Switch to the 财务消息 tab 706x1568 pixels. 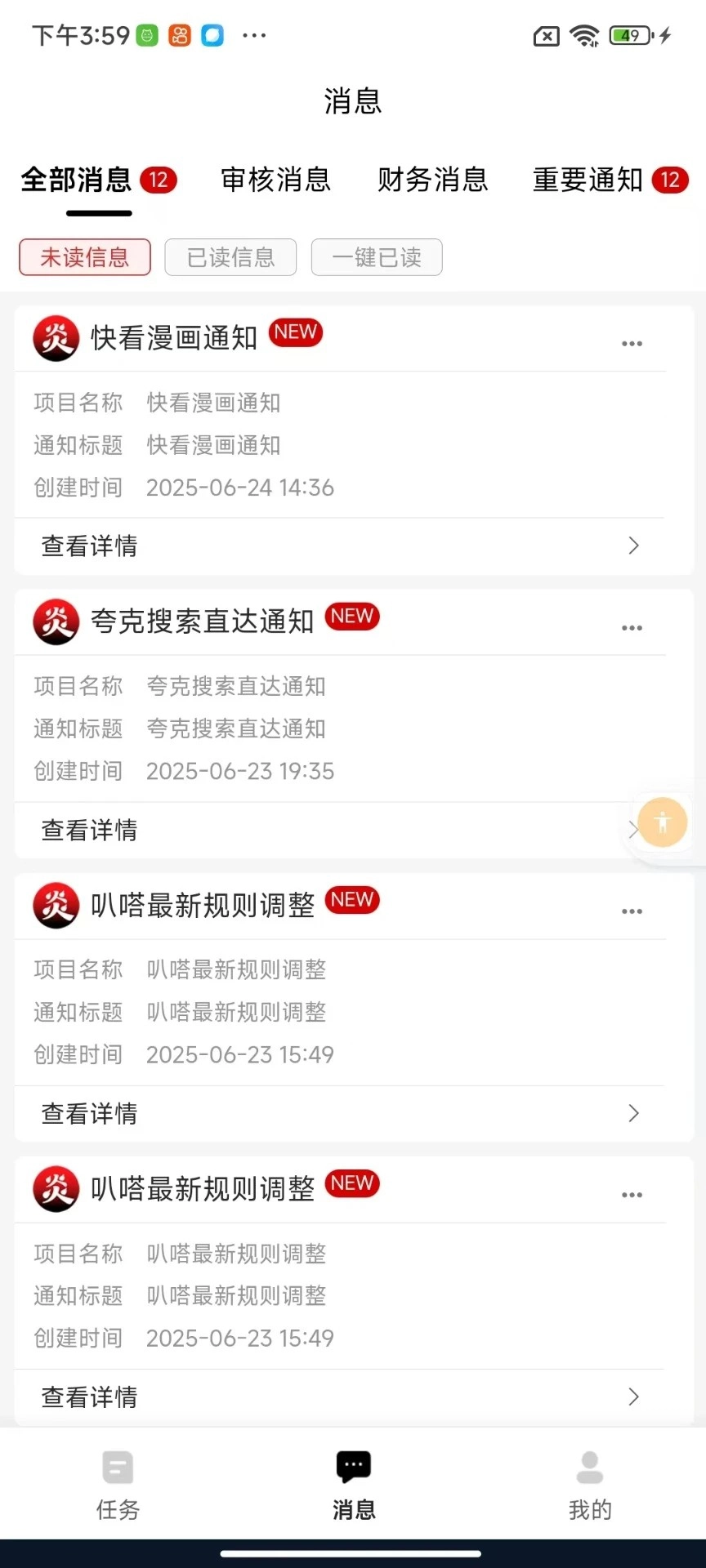pos(432,180)
